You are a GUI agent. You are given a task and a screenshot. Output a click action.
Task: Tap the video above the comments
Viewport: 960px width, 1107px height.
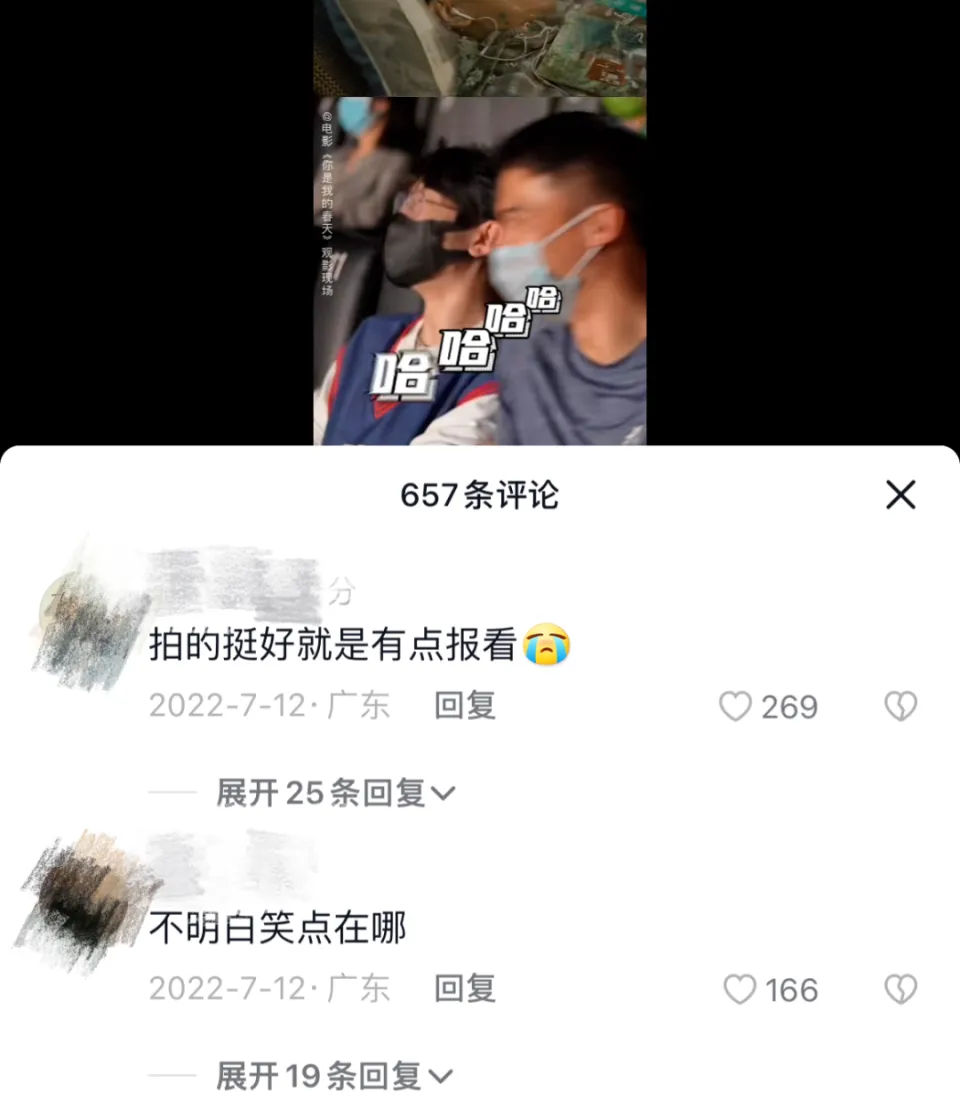click(x=480, y=270)
